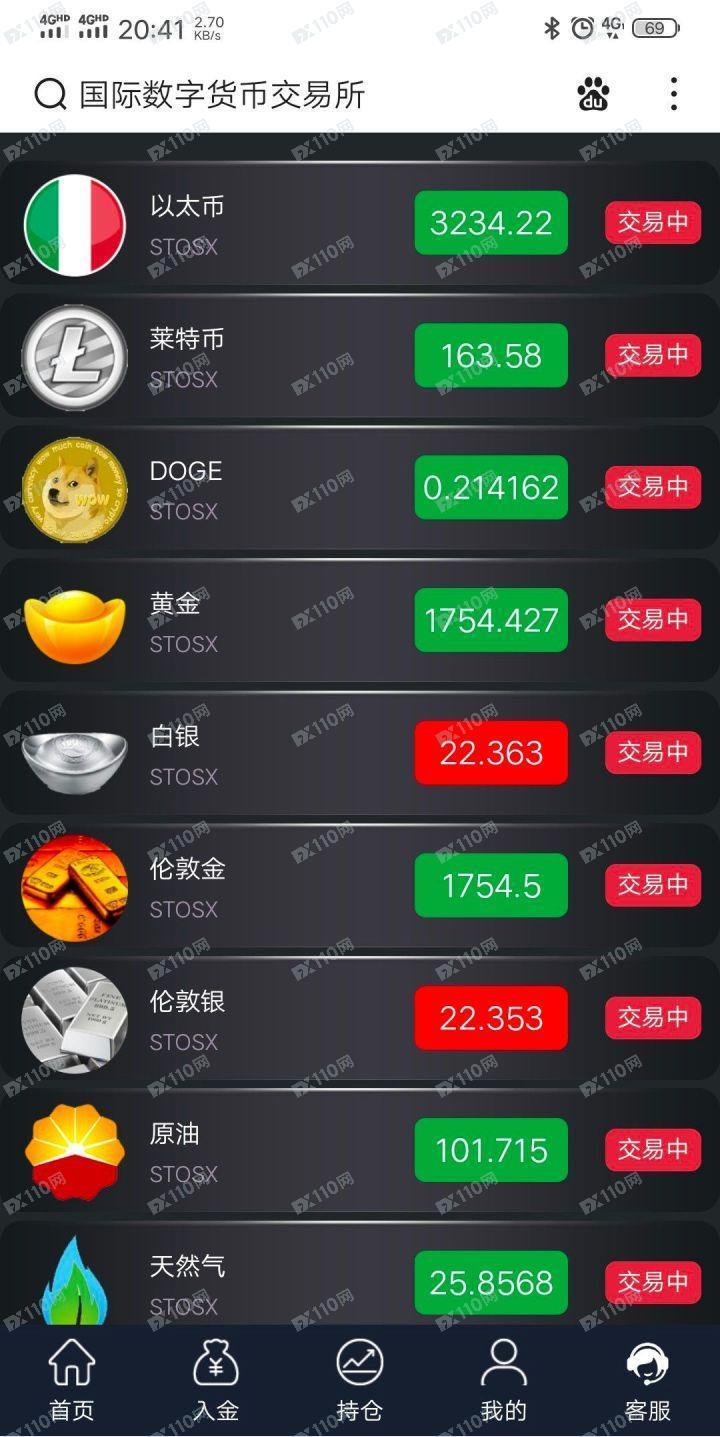Tap 交易中 button for 伦敦金
Viewport: 720px width, 1437px height.
pyautogui.click(x=652, y=885)
